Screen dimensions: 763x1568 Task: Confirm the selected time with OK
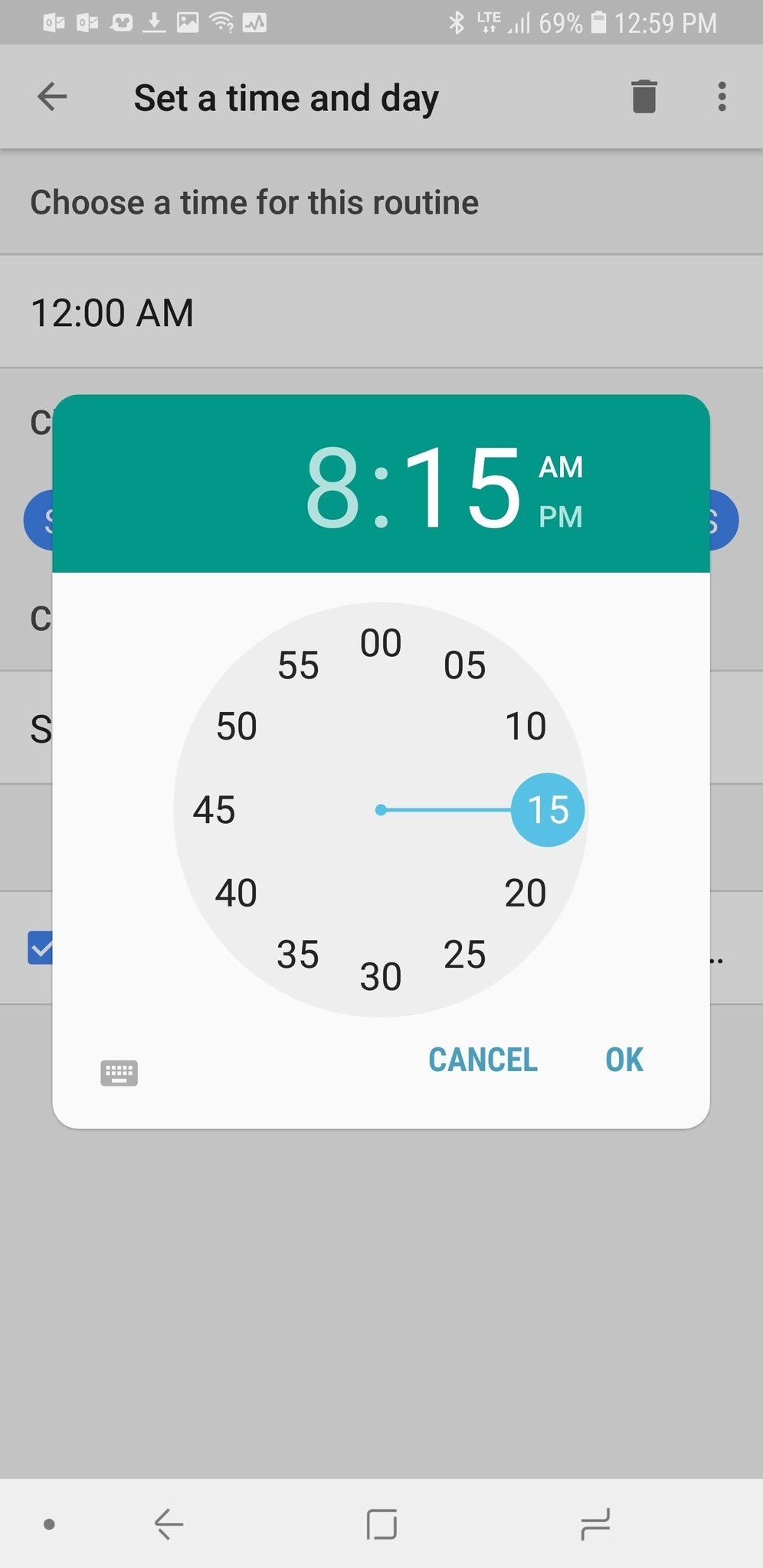tap(624, 1059)
